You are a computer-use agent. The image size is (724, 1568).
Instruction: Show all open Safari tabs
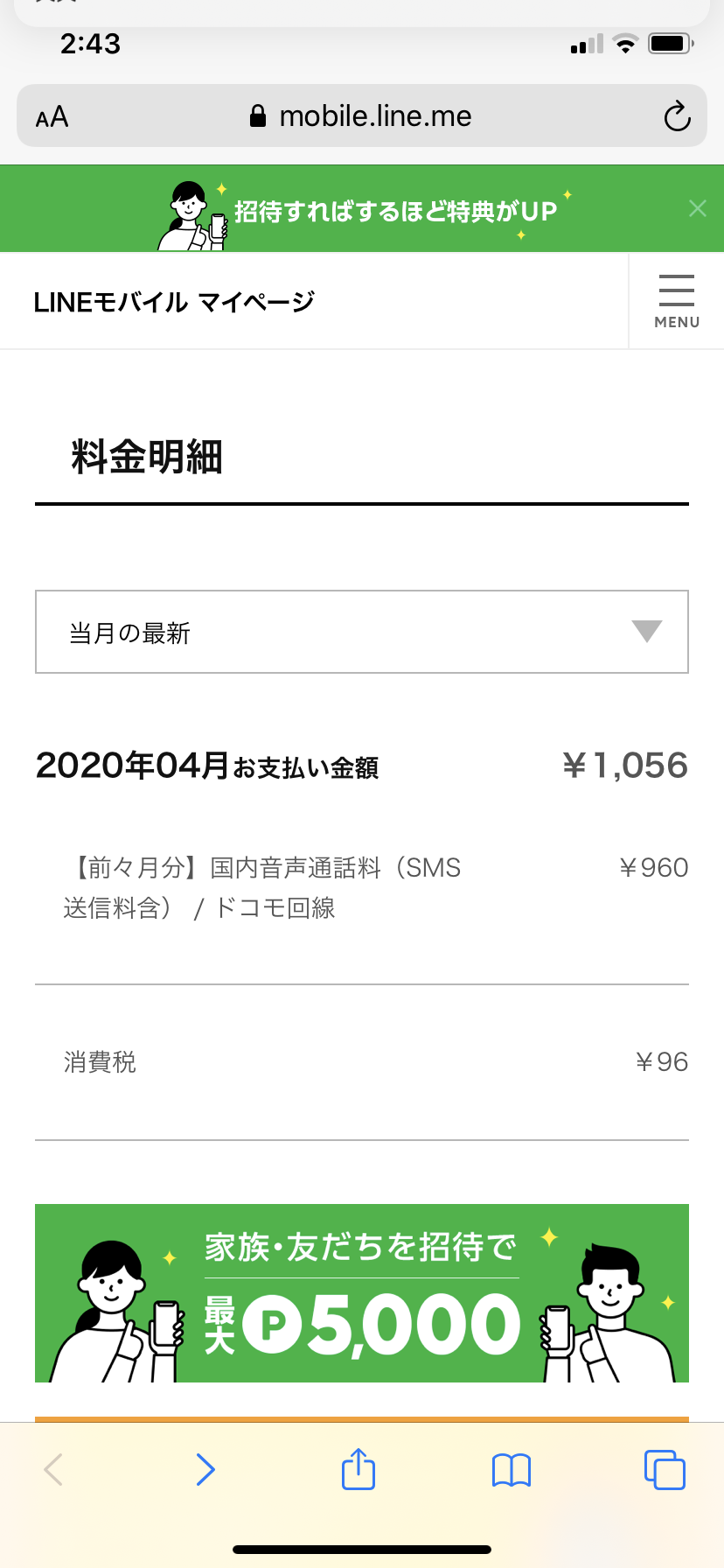point(665,1470)
